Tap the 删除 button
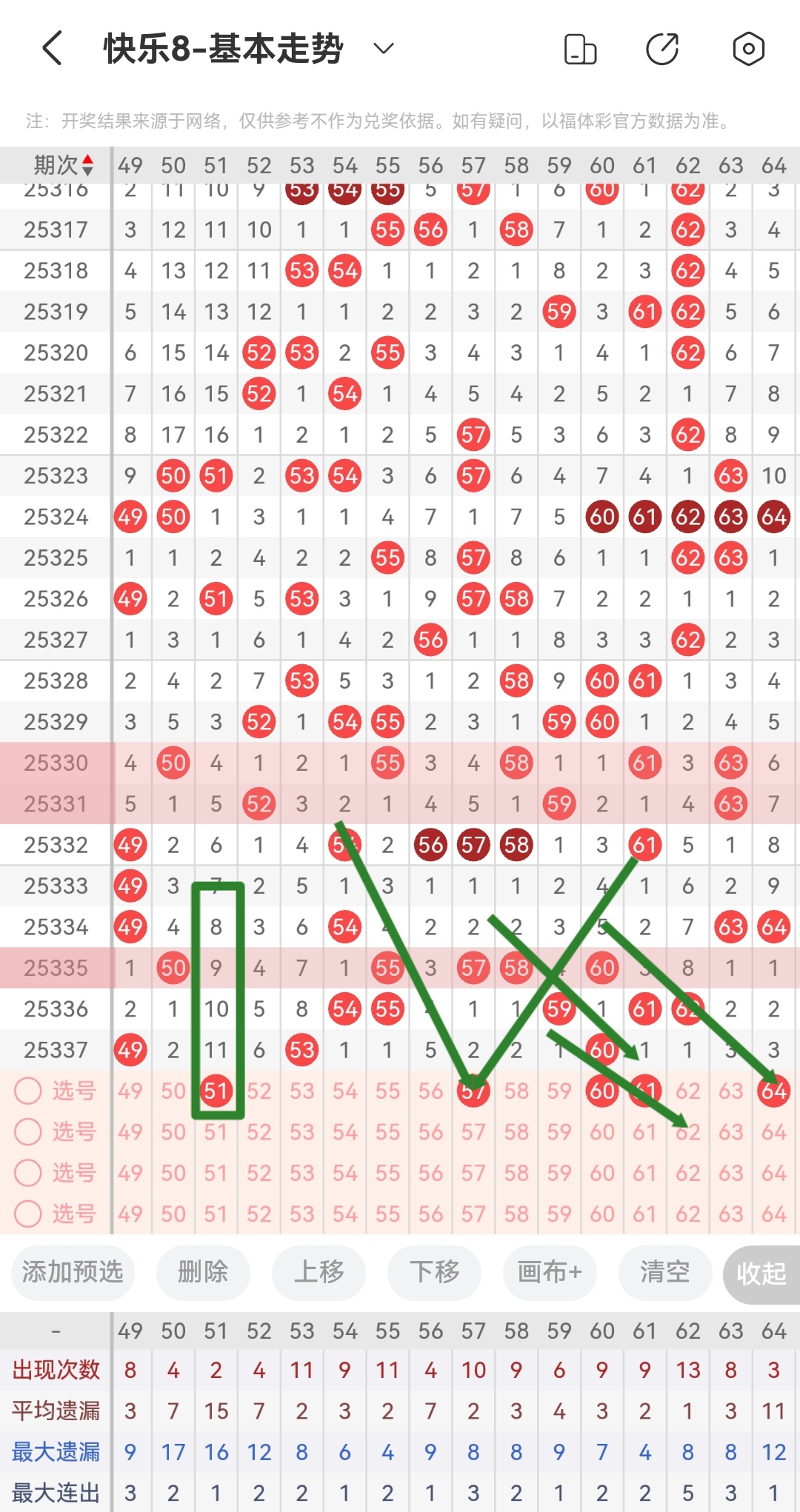The width and height of the screenshot is (800, 1512). (x=203, y=1272)
